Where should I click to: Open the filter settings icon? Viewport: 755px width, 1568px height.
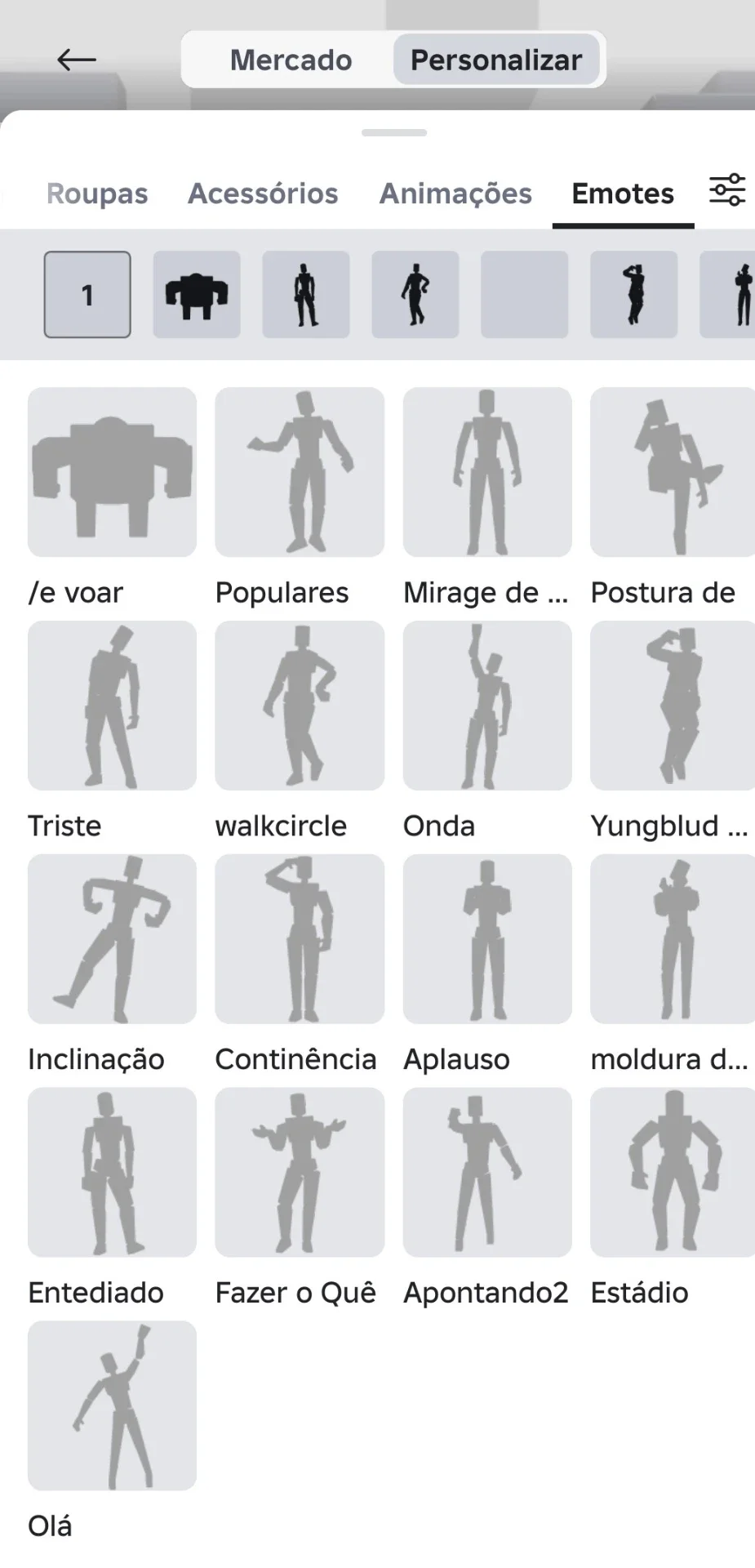(x=727, y=190)
